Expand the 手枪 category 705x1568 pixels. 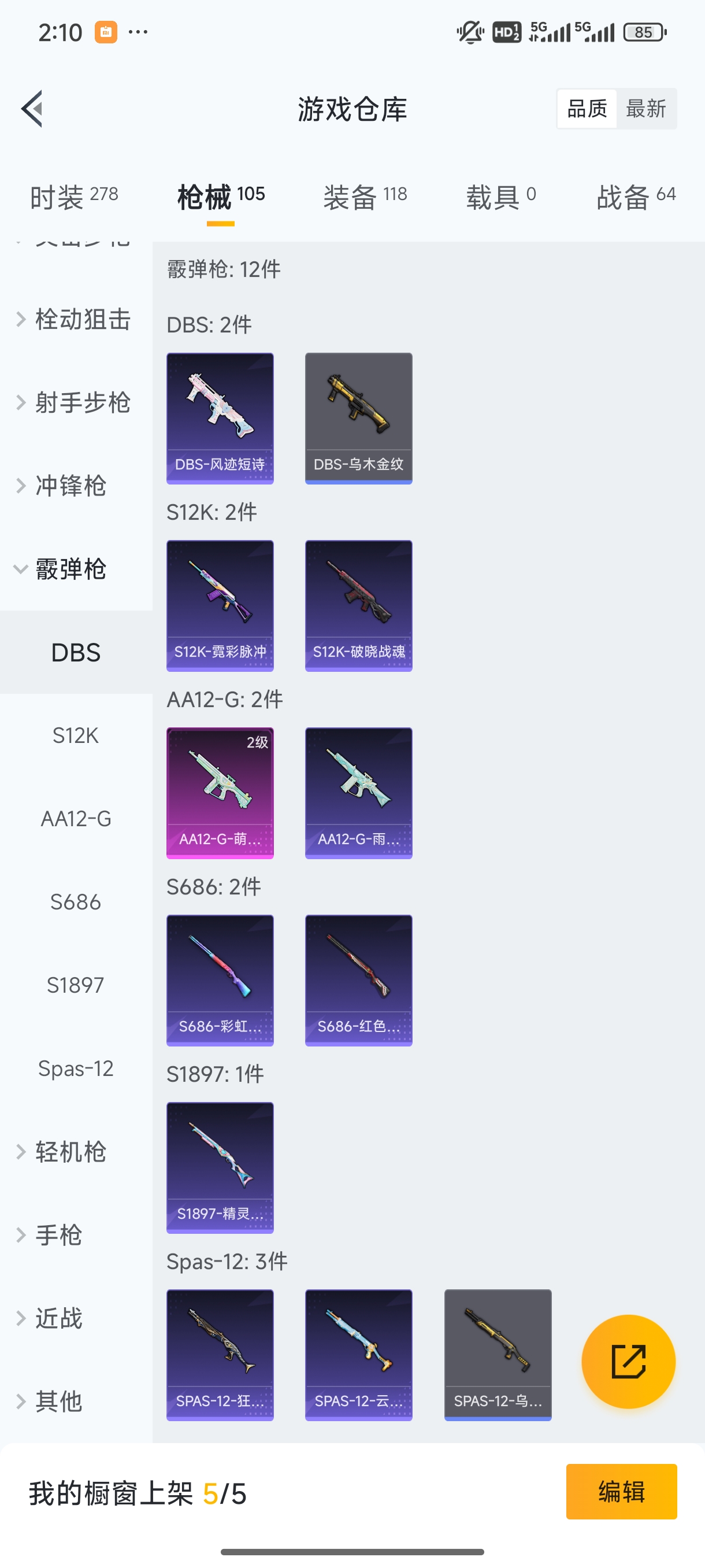coord(58,1234)
